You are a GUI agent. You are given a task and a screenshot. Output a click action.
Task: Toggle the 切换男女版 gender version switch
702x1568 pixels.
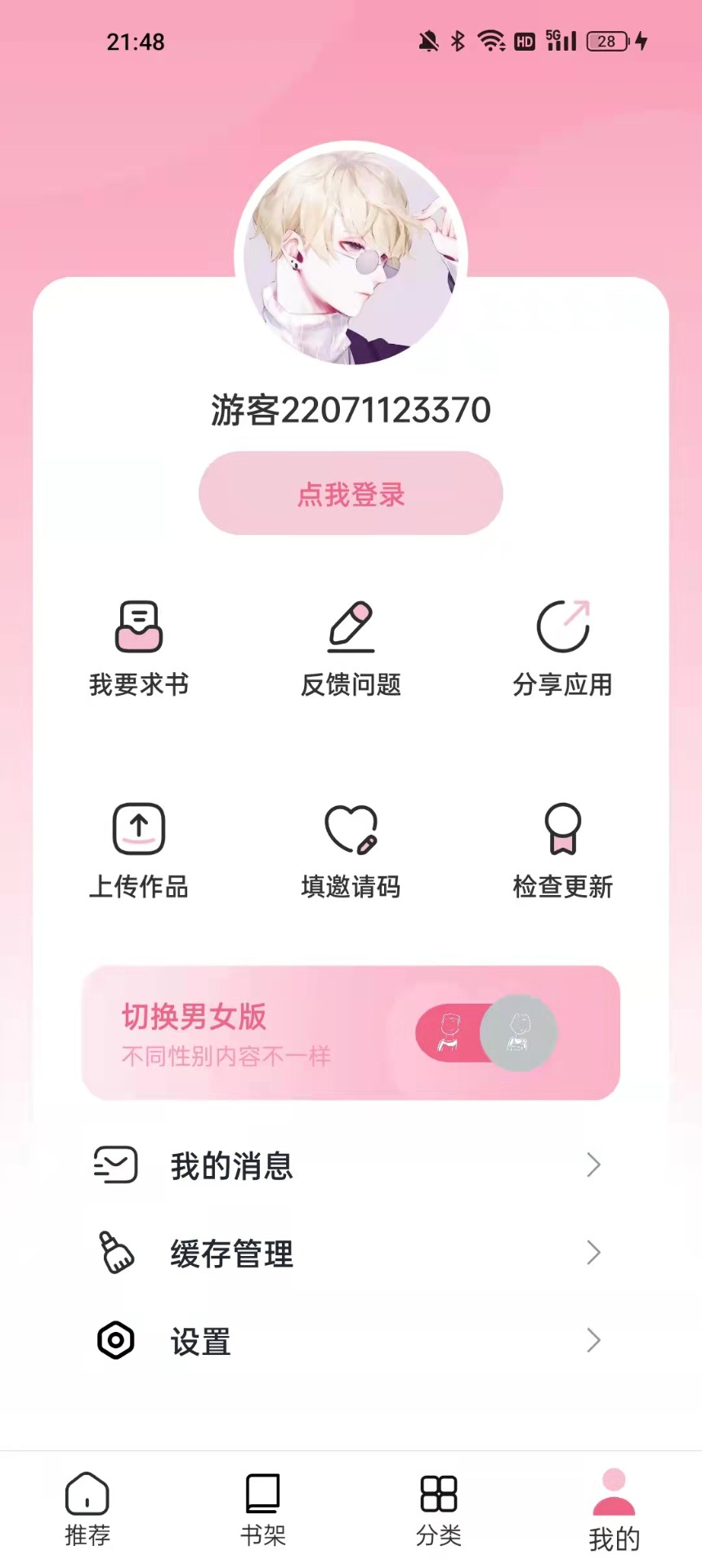486,1033
